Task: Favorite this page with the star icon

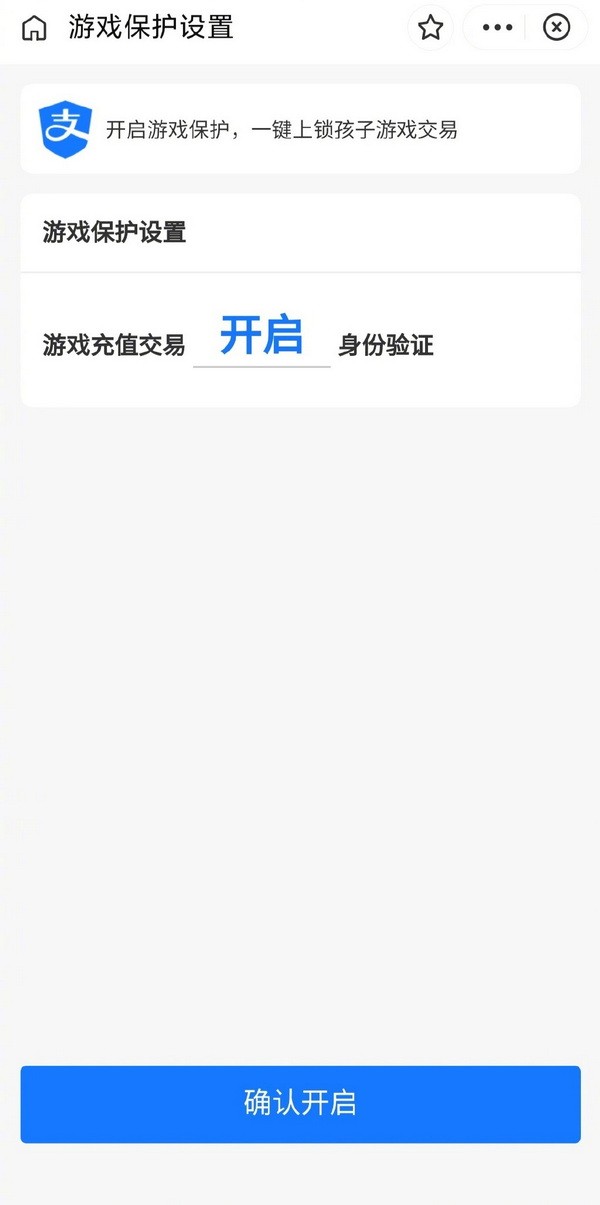Action: (430, 28)
